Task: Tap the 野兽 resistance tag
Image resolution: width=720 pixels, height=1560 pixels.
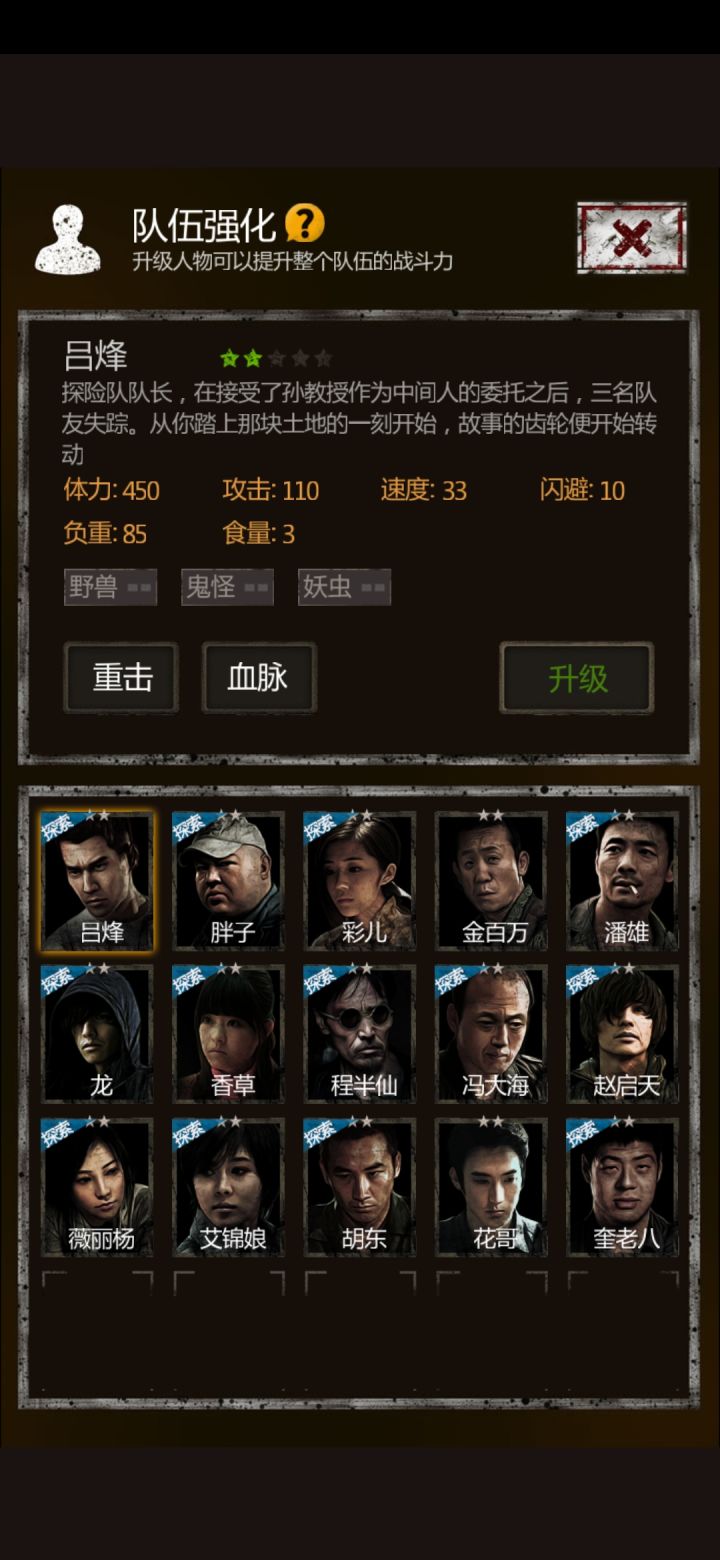Action: 110,587
